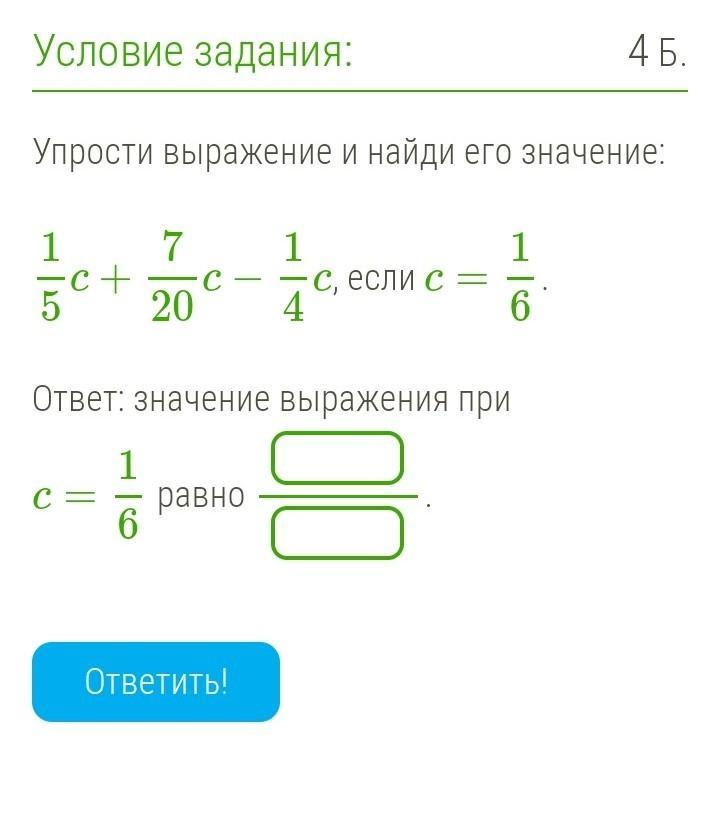Viewport: 703px width, 825px height.
Task: Tap the denominator answer input box
Action: (337, 533)
